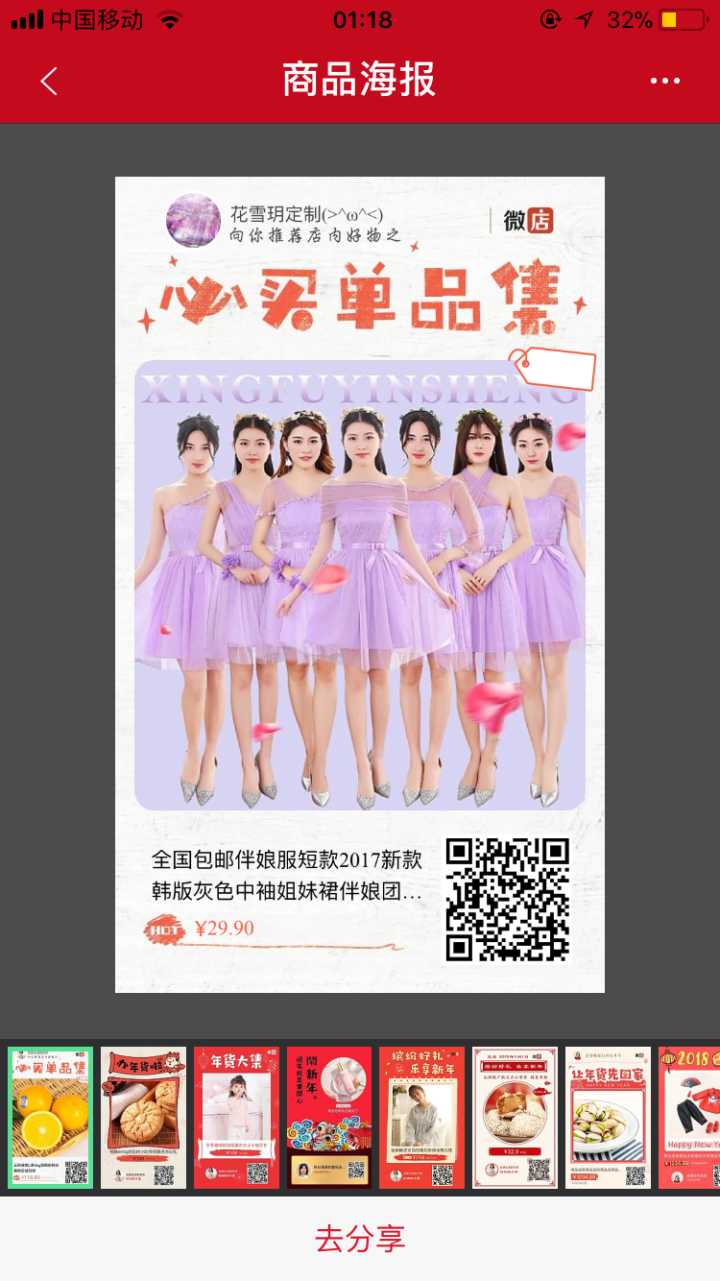Screen dimensions: 720x1281
Task: Pick the 让年货先回家 pistachio template
Action: click(608, 1117)
